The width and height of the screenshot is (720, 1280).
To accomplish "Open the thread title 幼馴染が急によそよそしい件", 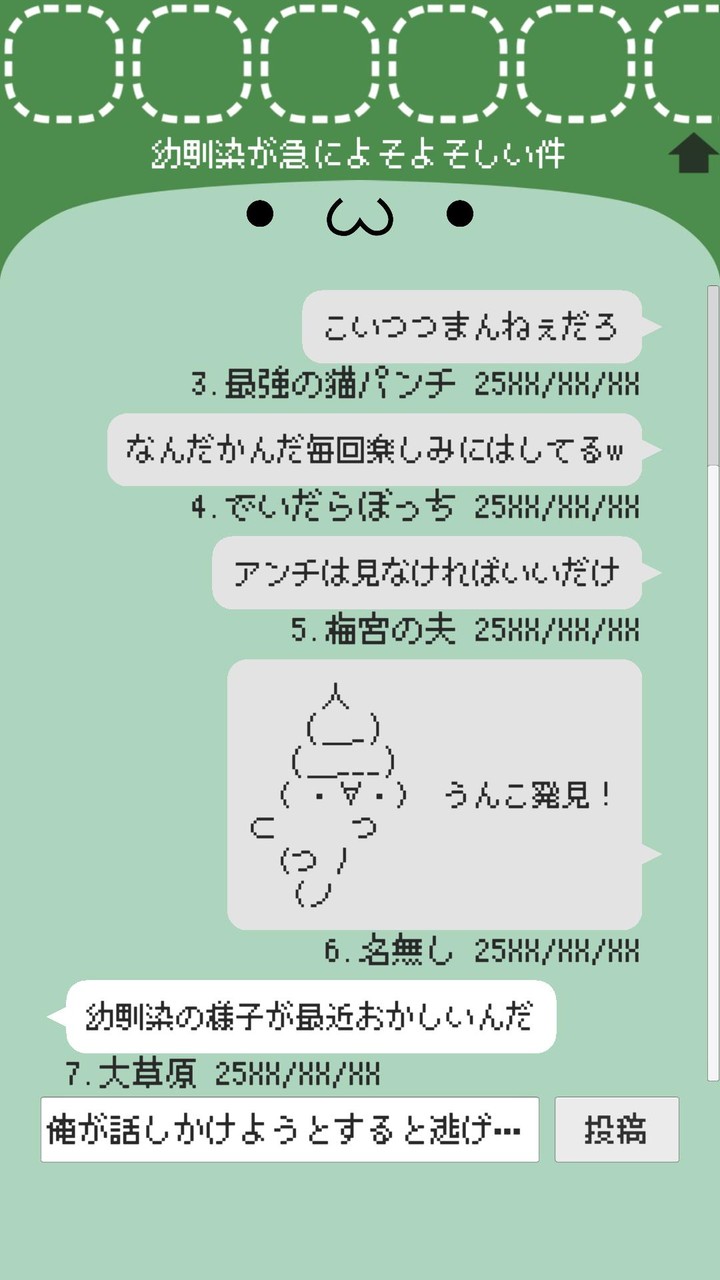I will coord(360,152).
